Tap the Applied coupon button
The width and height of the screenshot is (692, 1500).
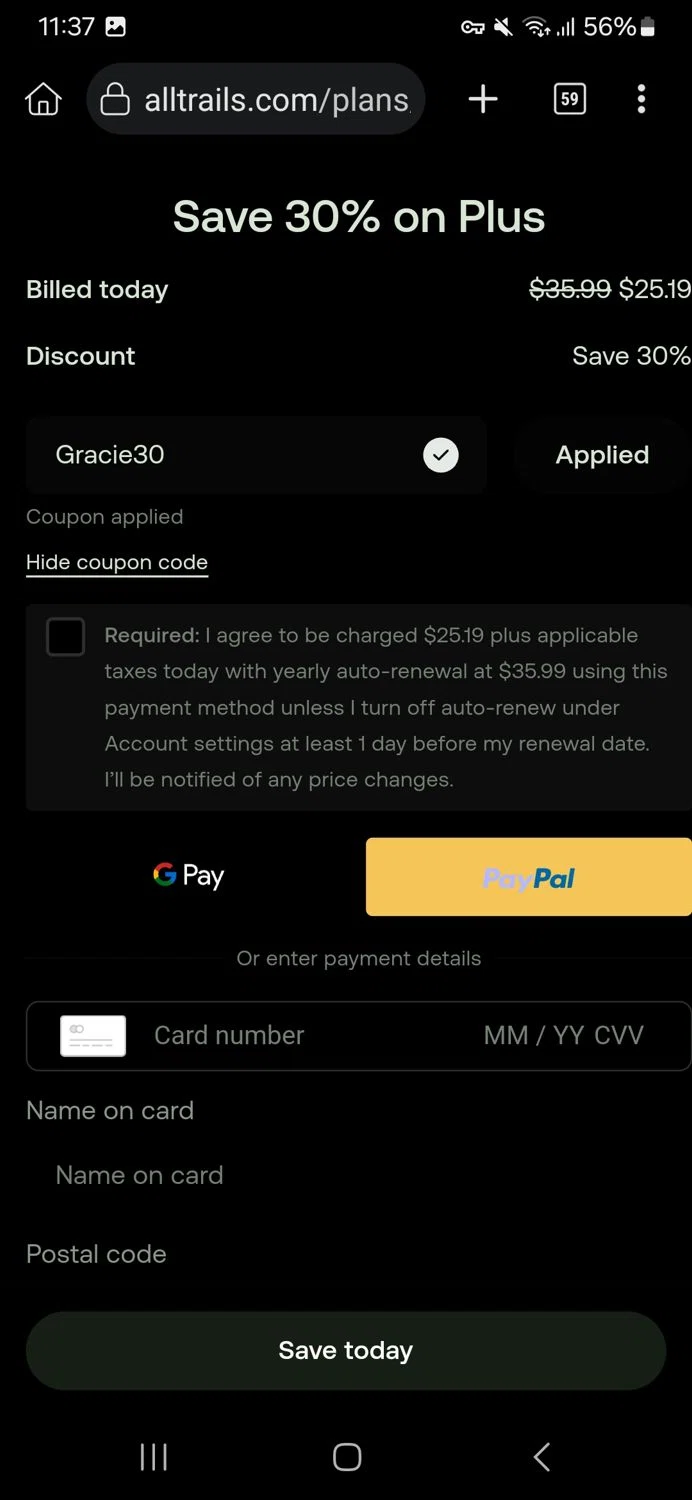tap(602, 455)
